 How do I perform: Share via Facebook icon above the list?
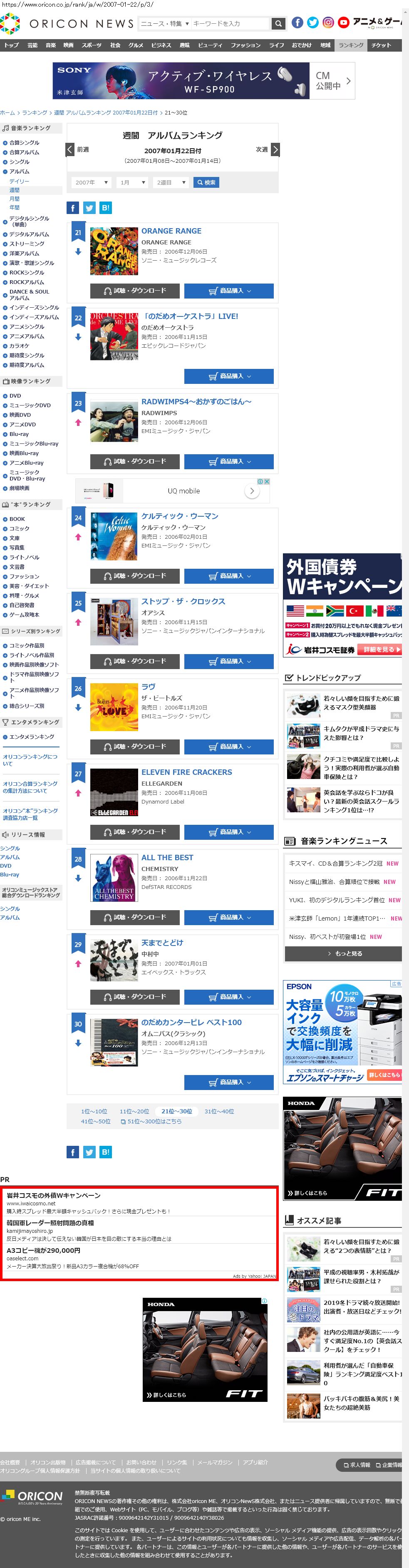(x=72, y=208)
